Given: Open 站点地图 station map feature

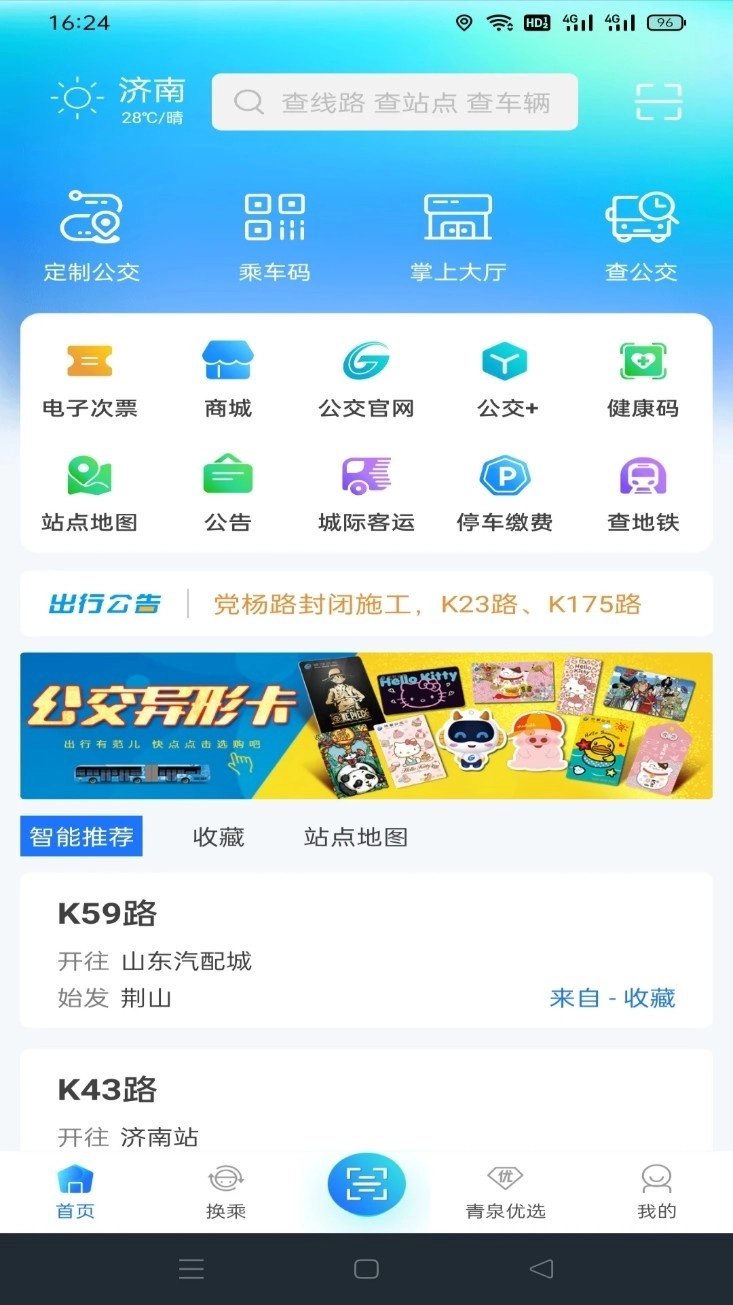Looking at the screenshot, I should coord(89,490).
